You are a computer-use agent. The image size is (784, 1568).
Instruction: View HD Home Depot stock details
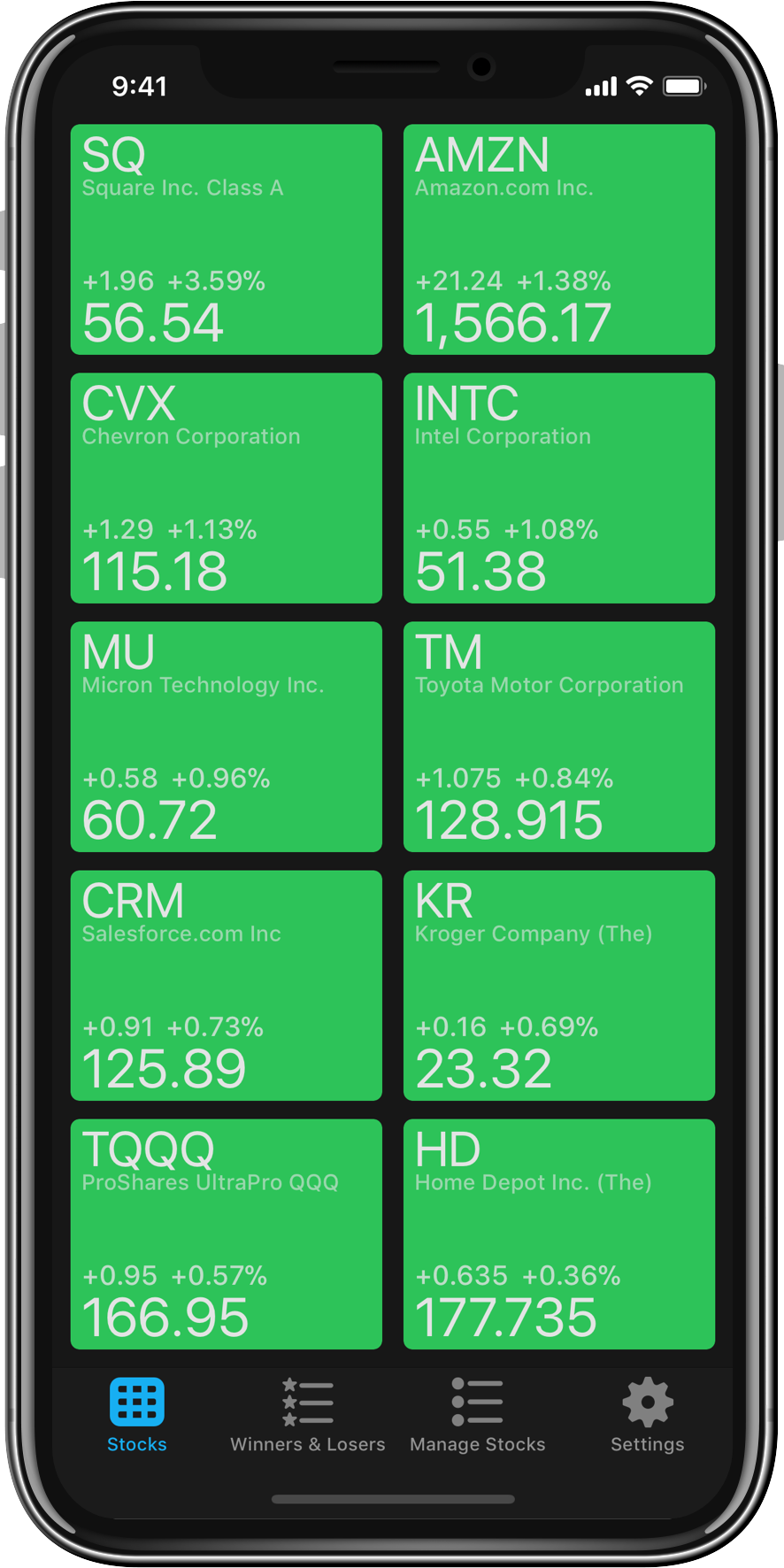558,1234
